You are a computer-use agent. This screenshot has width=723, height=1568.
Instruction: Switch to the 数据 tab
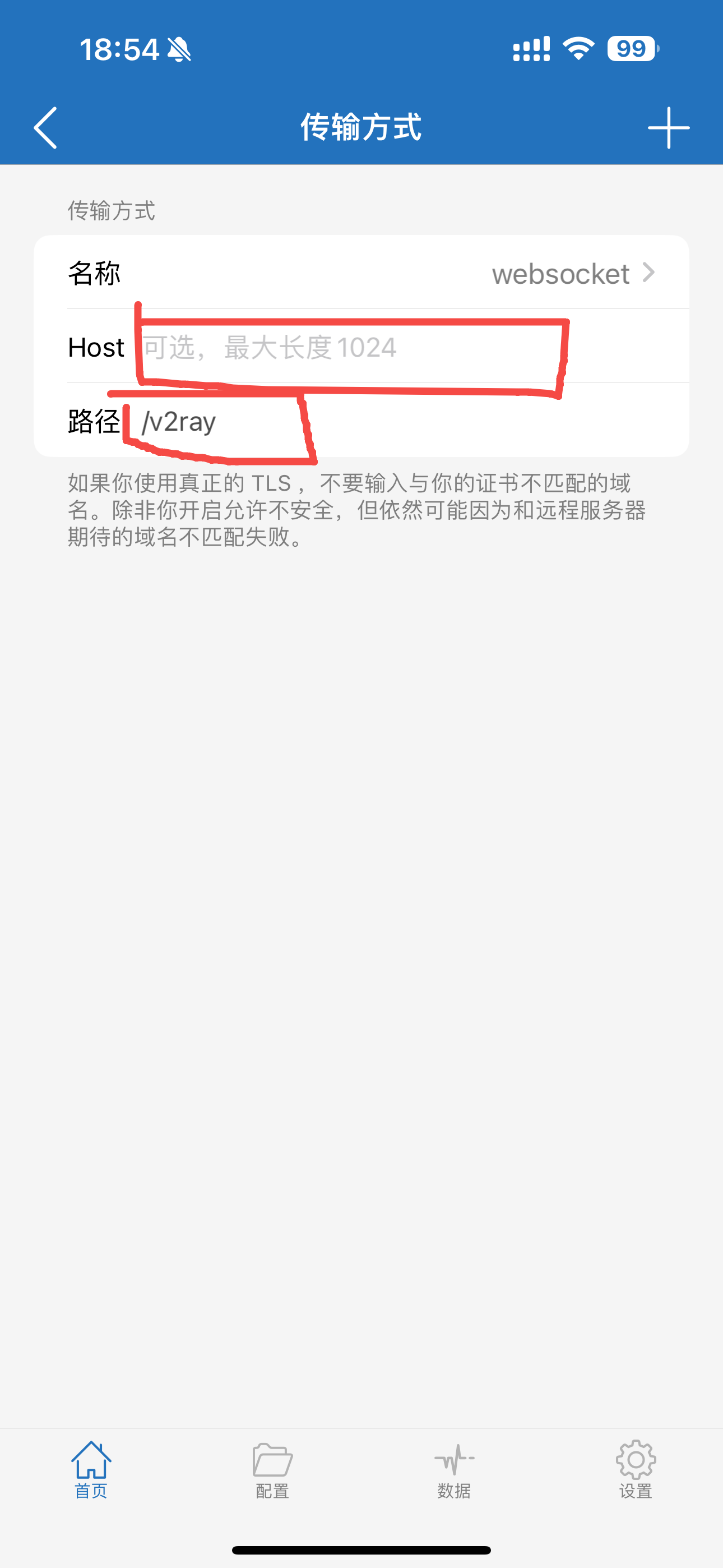(x=454, y=1469)
